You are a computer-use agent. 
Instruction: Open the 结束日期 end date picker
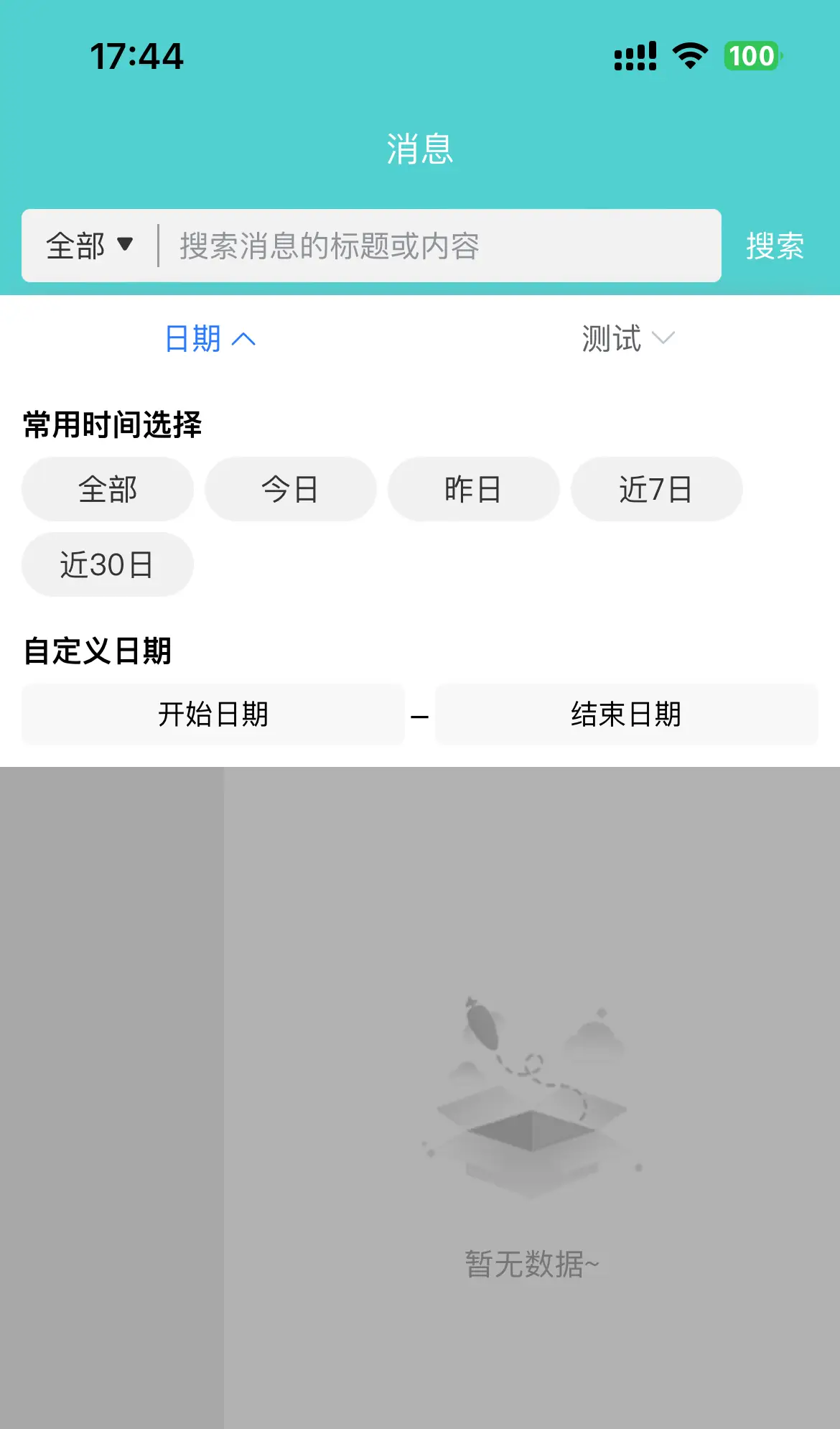tap(626, 714)
